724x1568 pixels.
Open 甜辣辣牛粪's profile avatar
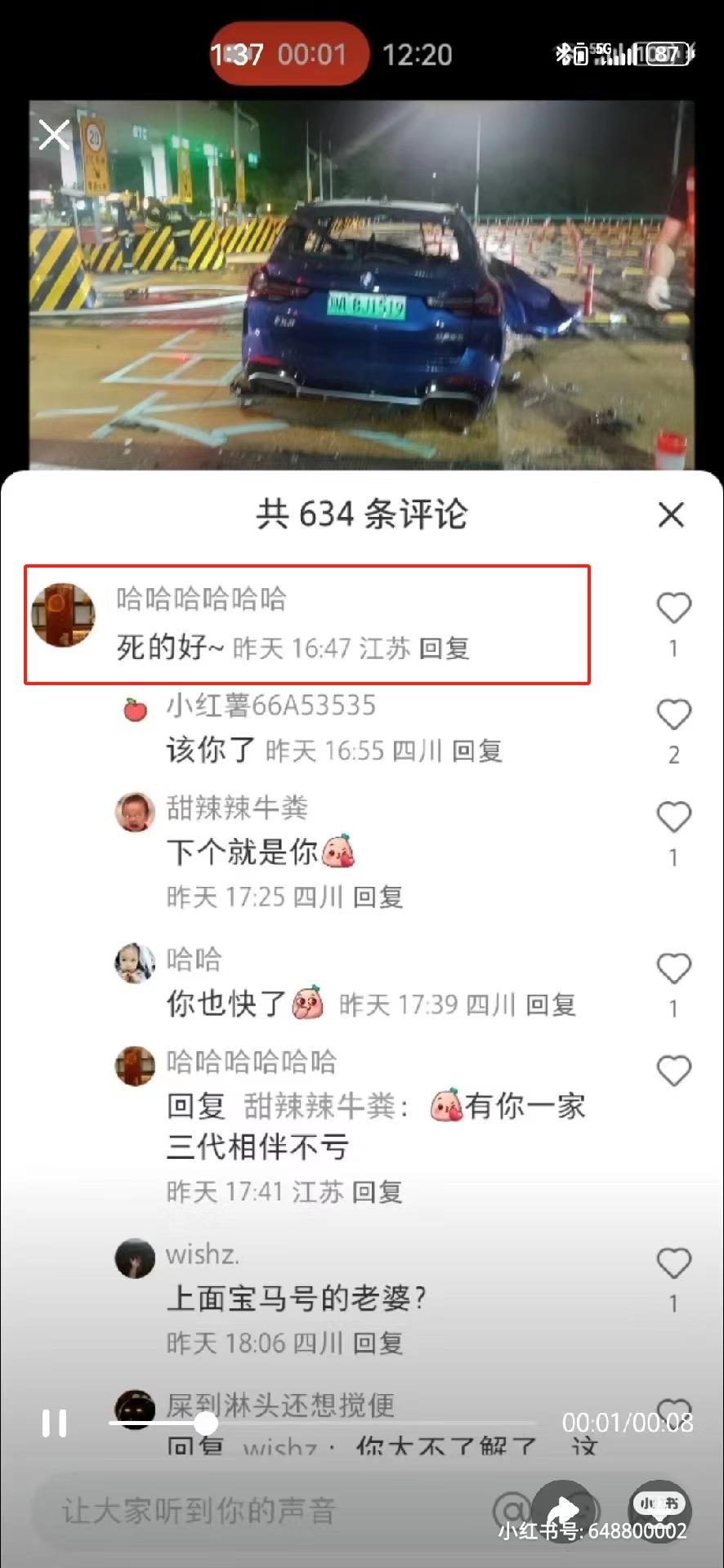135,812
